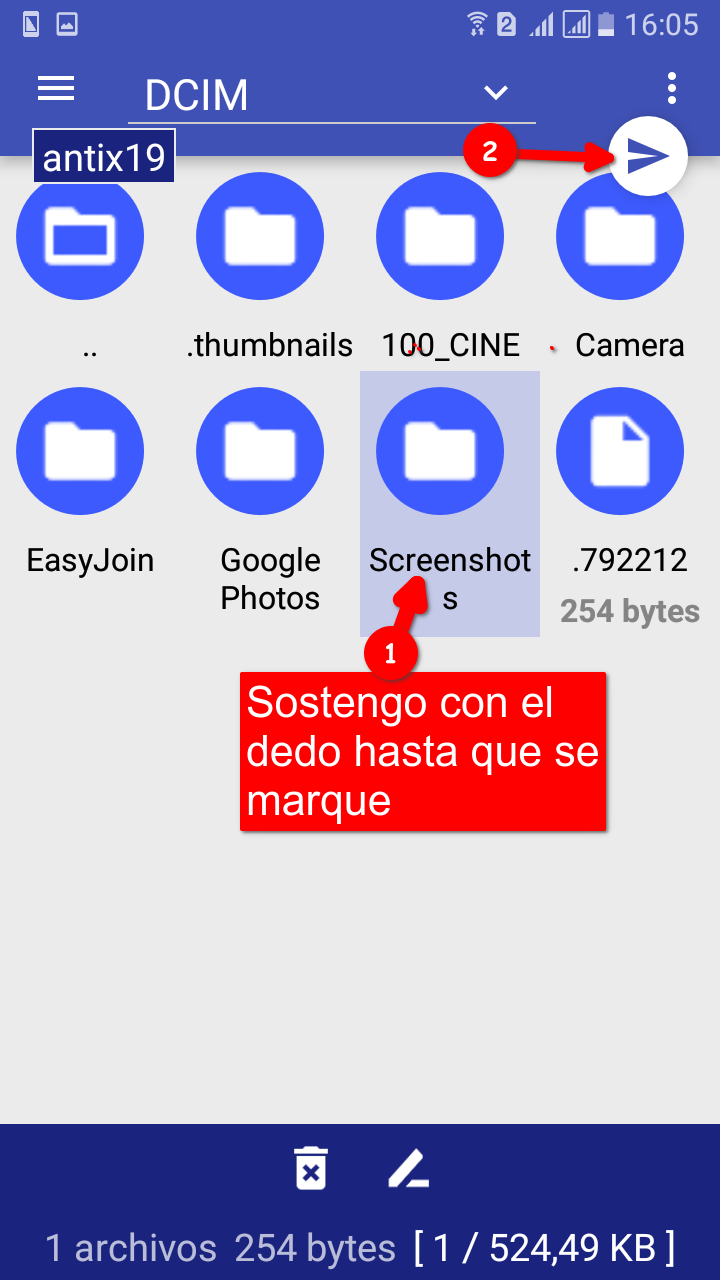Open the three-dot overflow menu
The height and width of the screenshot is (1280, 720).
tap(672, 89)
